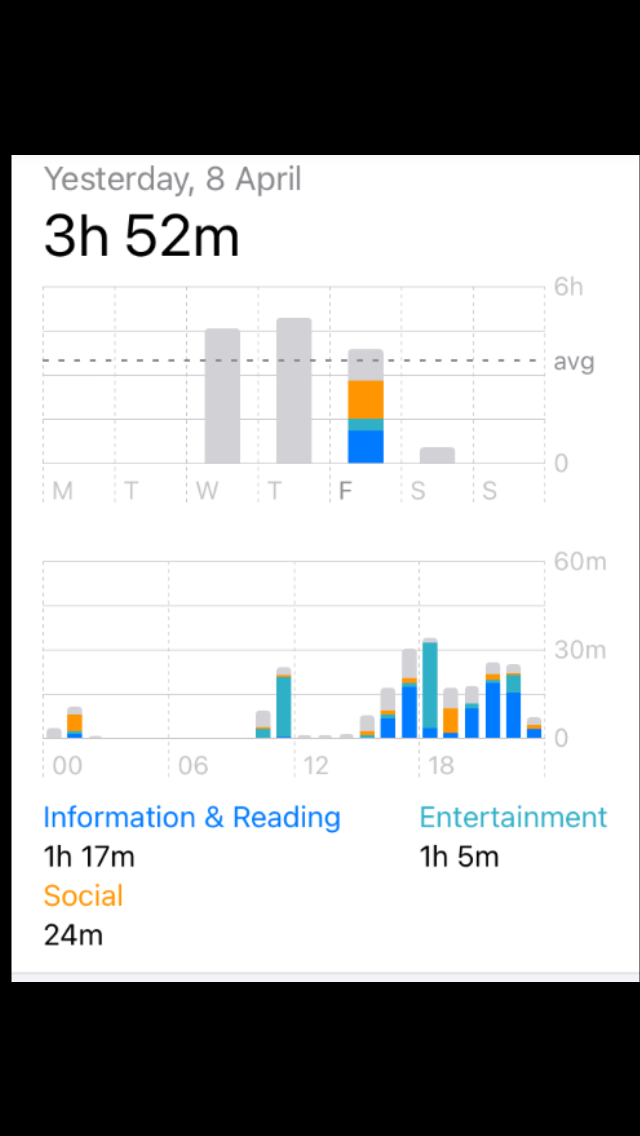Screen dimensions: 640x1136
Task: Select Wednesday's bar in the weekly chart
Action: coord(222,396)
